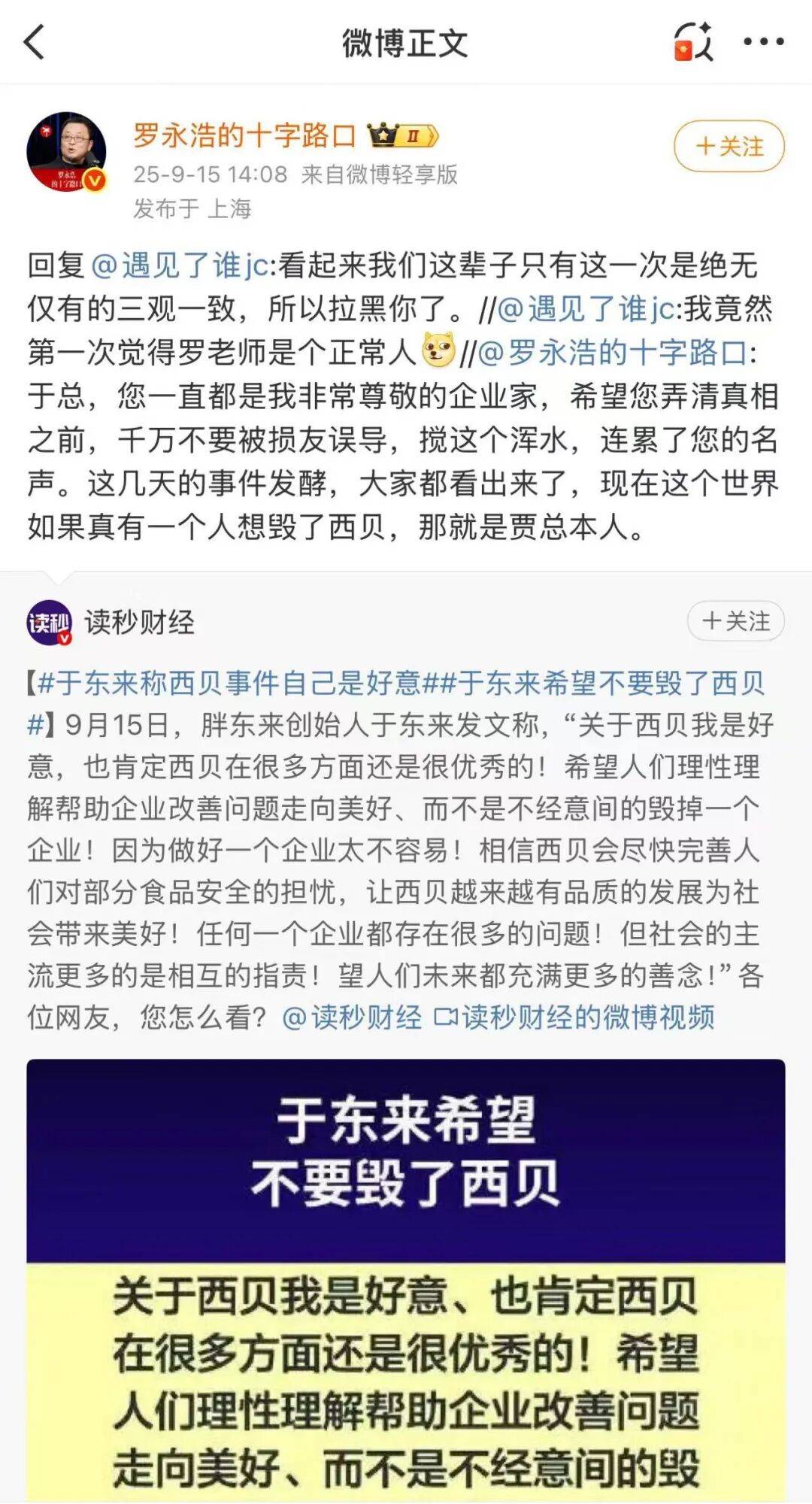Play the 于东来希望不要毁了西贝 video
Viewport: 812px width, 1504px height.
(406, 1278)
